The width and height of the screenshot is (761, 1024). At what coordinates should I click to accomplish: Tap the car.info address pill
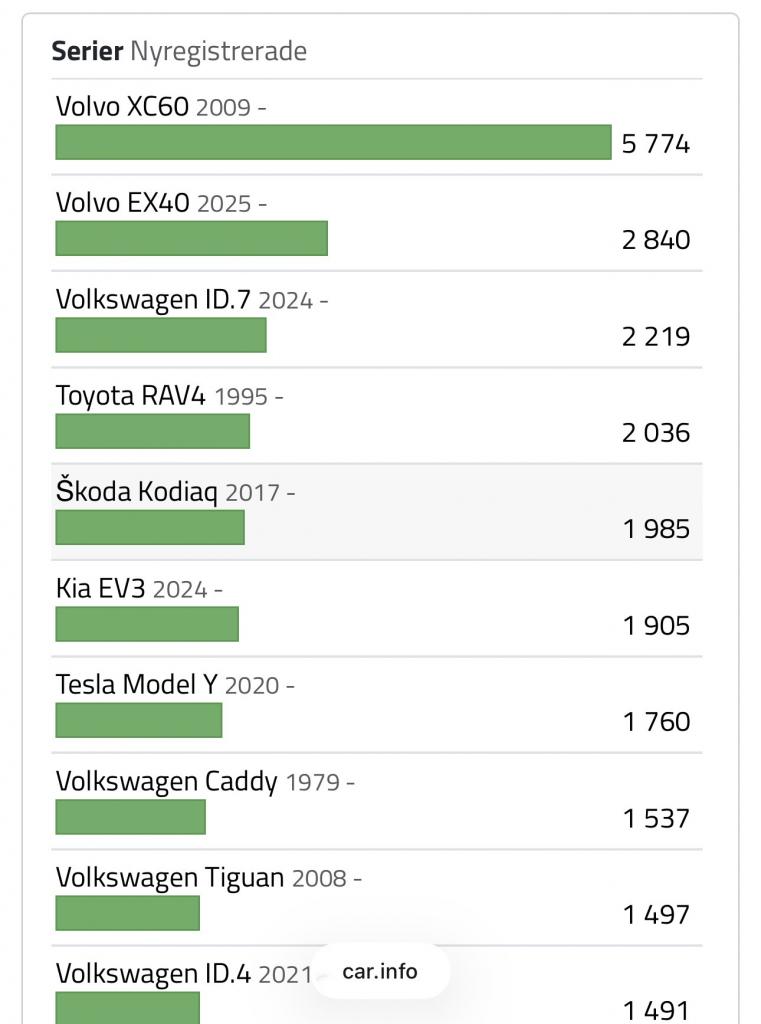pos(380,971)
